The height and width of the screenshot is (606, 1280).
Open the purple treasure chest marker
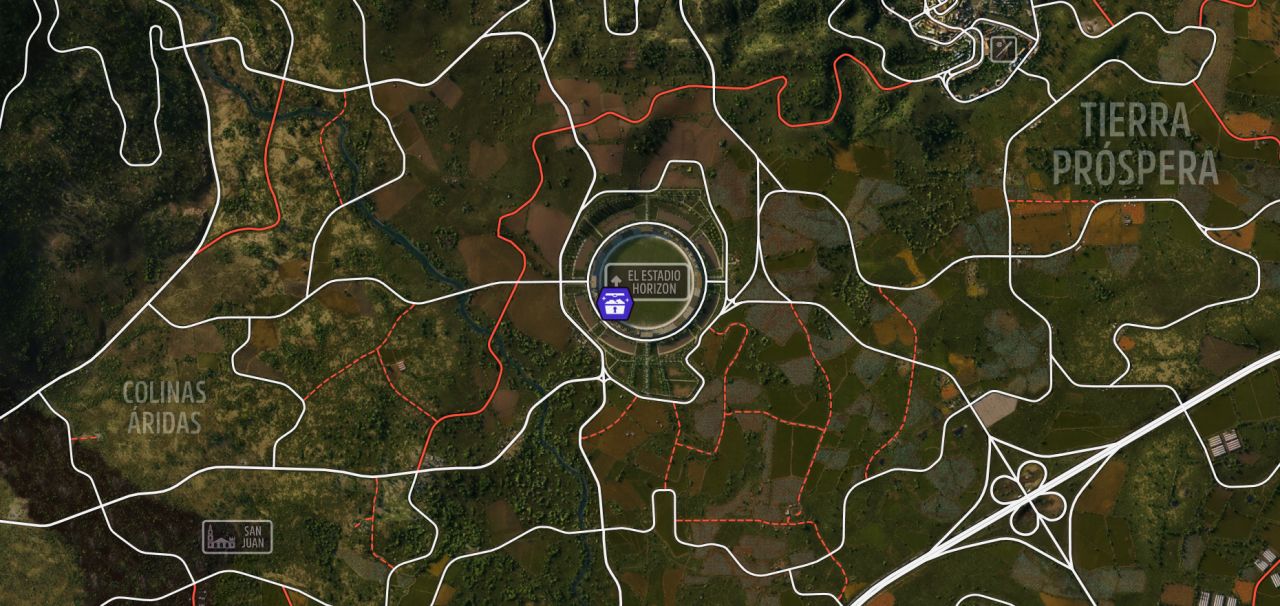tap(612, 302)
